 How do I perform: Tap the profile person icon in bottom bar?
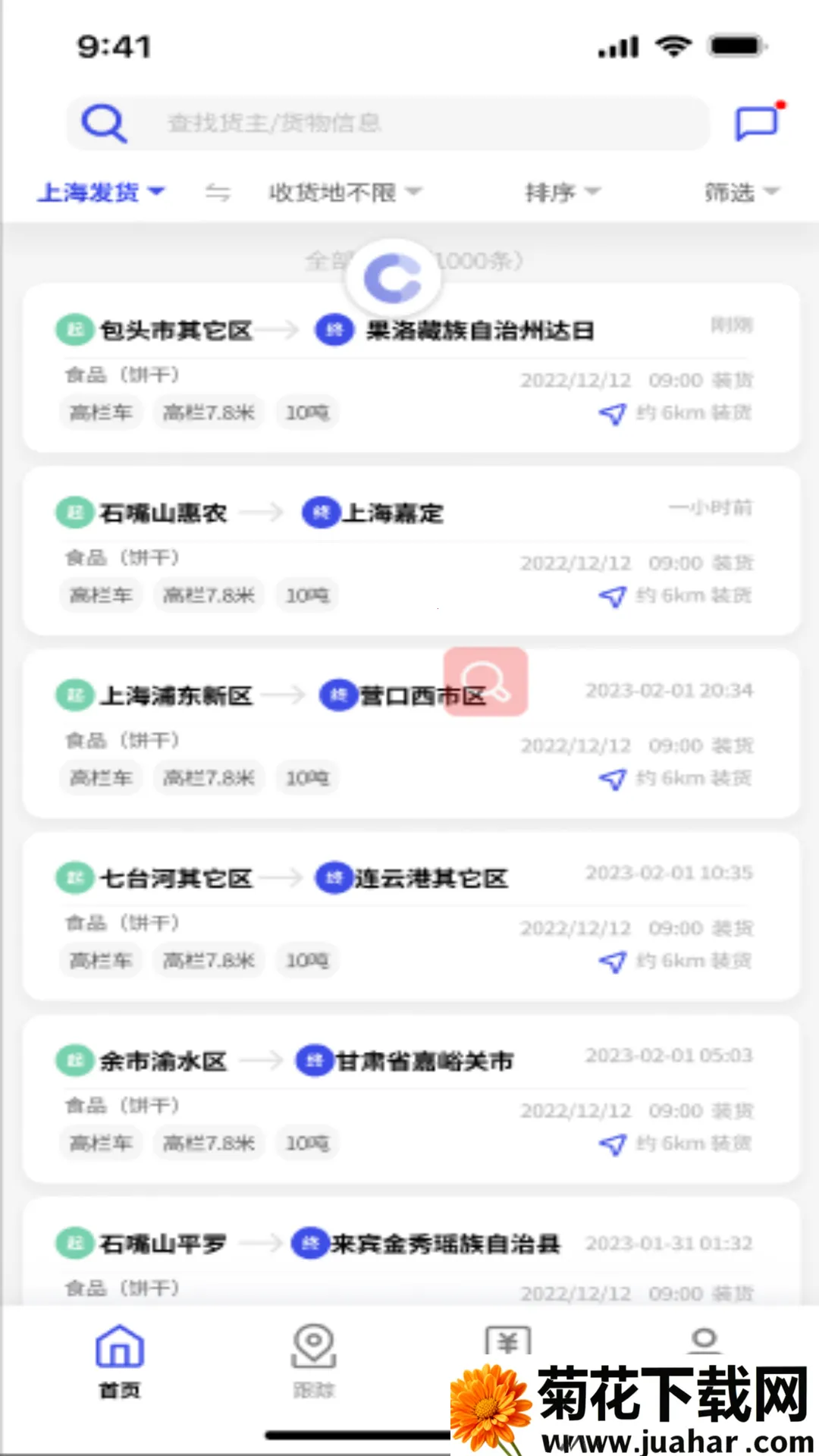(x=704, y=1341)
